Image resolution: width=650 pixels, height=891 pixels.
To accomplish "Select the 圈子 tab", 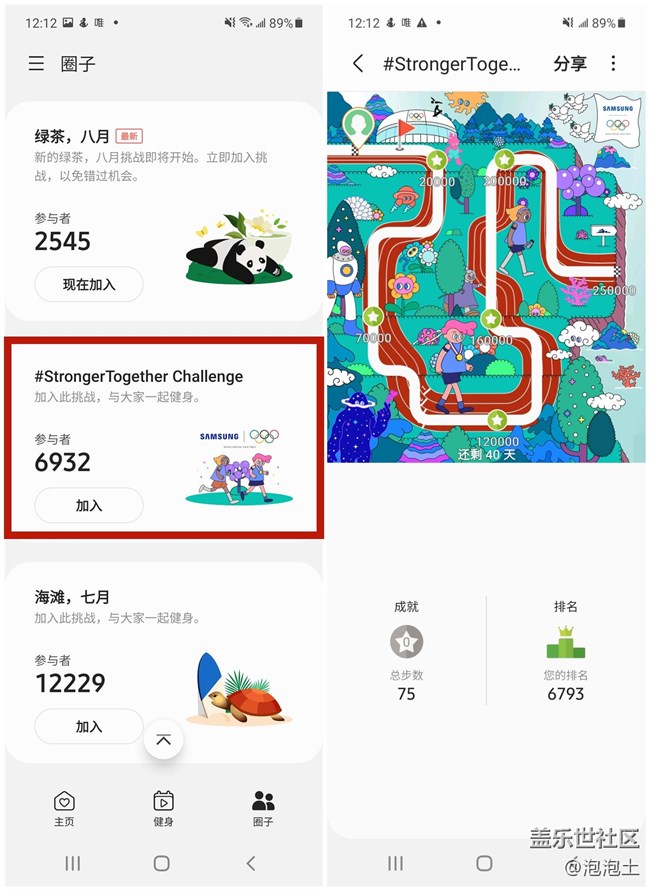I will (263, 808).
